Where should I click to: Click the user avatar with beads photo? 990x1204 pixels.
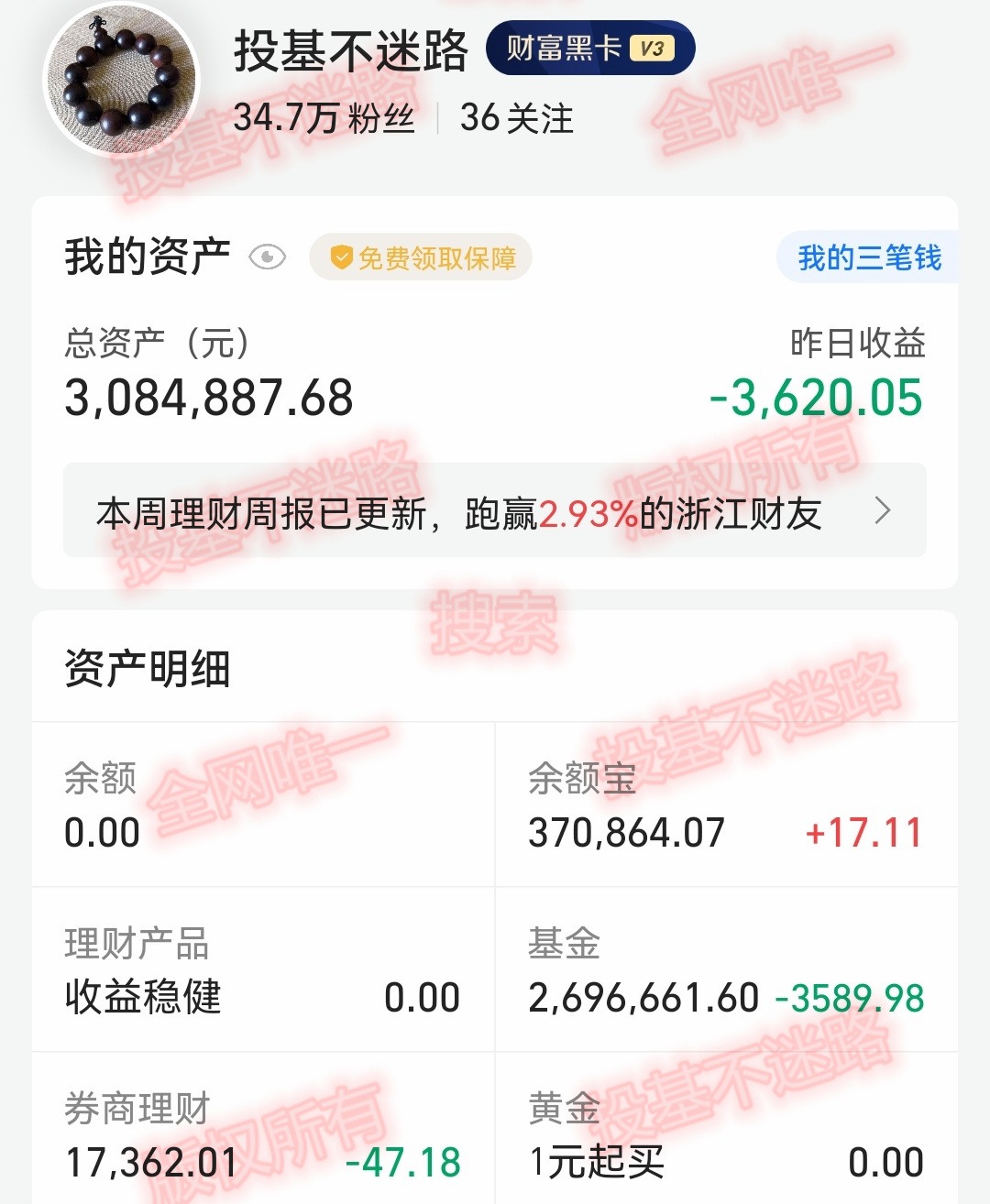(122, 79)
